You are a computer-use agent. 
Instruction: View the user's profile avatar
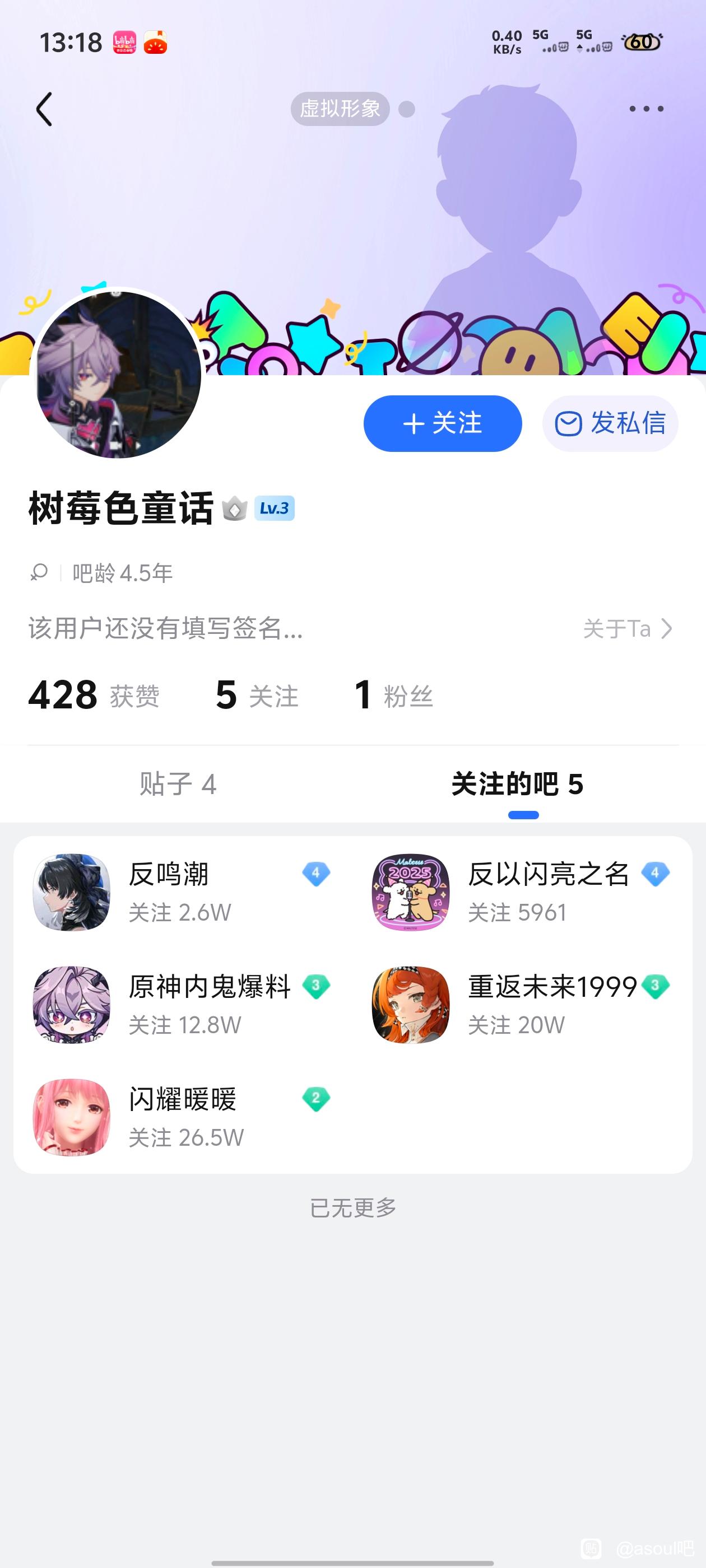[118, 374]
